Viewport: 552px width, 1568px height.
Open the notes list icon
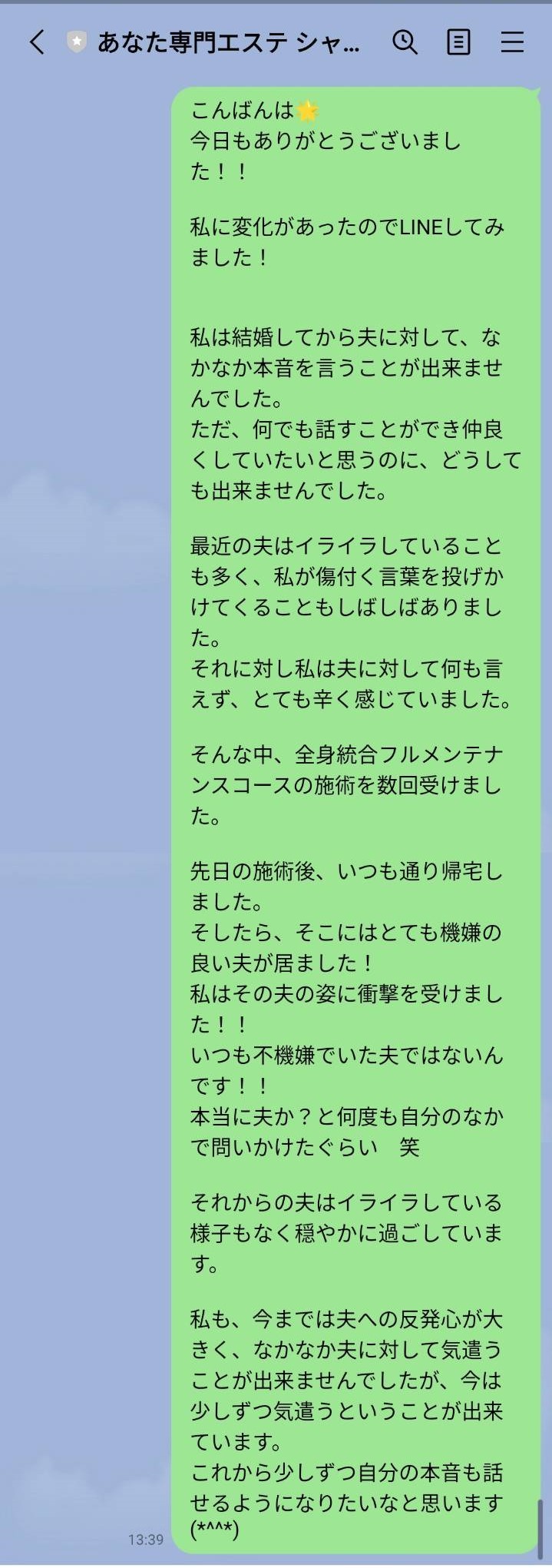(458, 42)
